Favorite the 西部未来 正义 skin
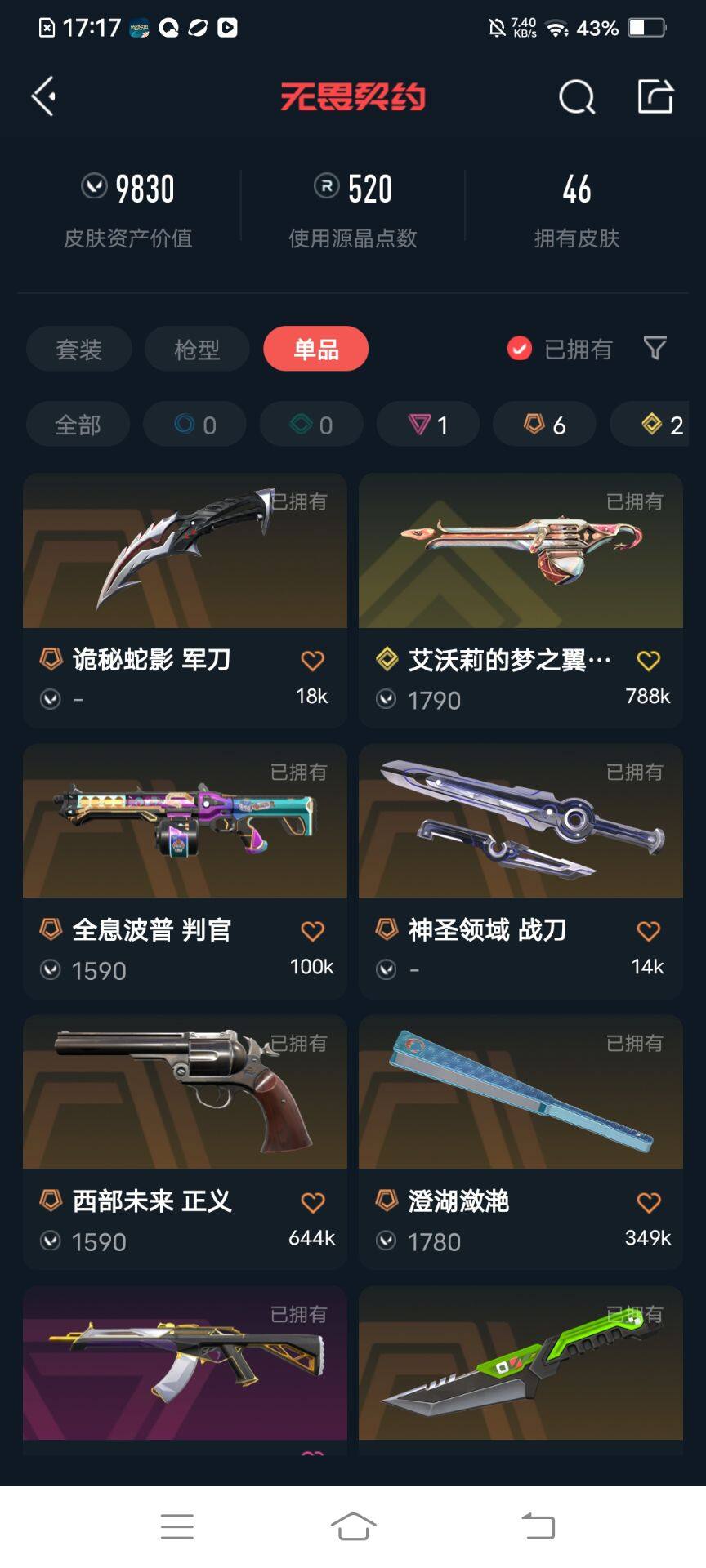The image size is (706, 1568). click(312, 1202)
